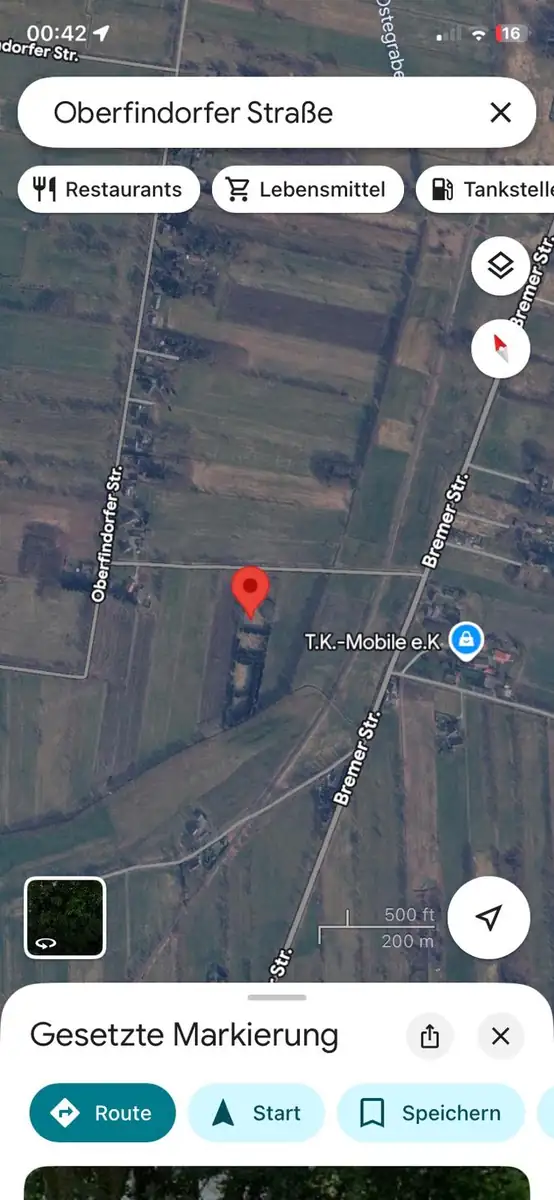Center the map on my location
Viewport: 554px width, 1200px height.
tap(489, 918)
